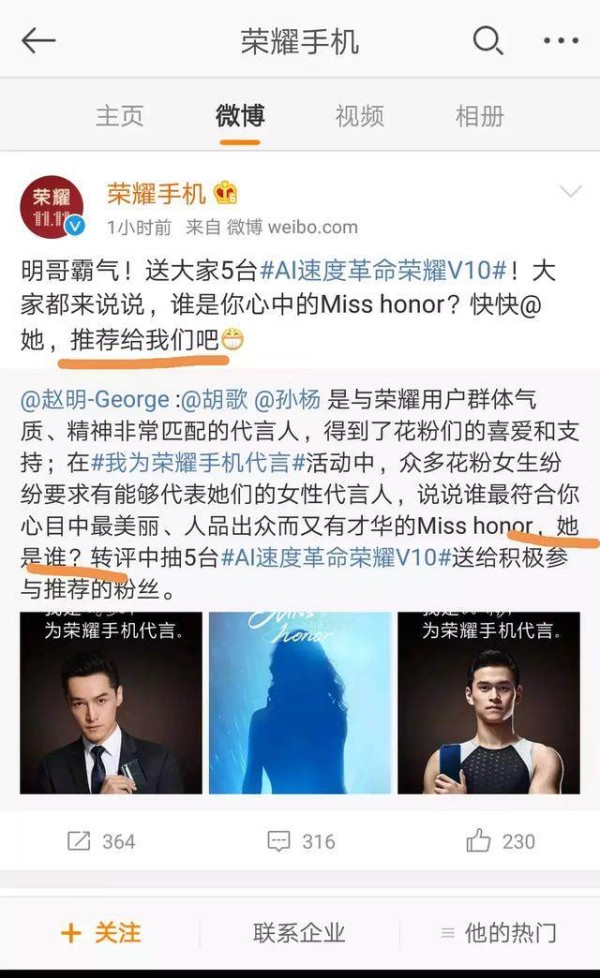The height and width of the screenshot is (978, 600).
Task: Open search in the app bar
Action: tap(488, 41)
